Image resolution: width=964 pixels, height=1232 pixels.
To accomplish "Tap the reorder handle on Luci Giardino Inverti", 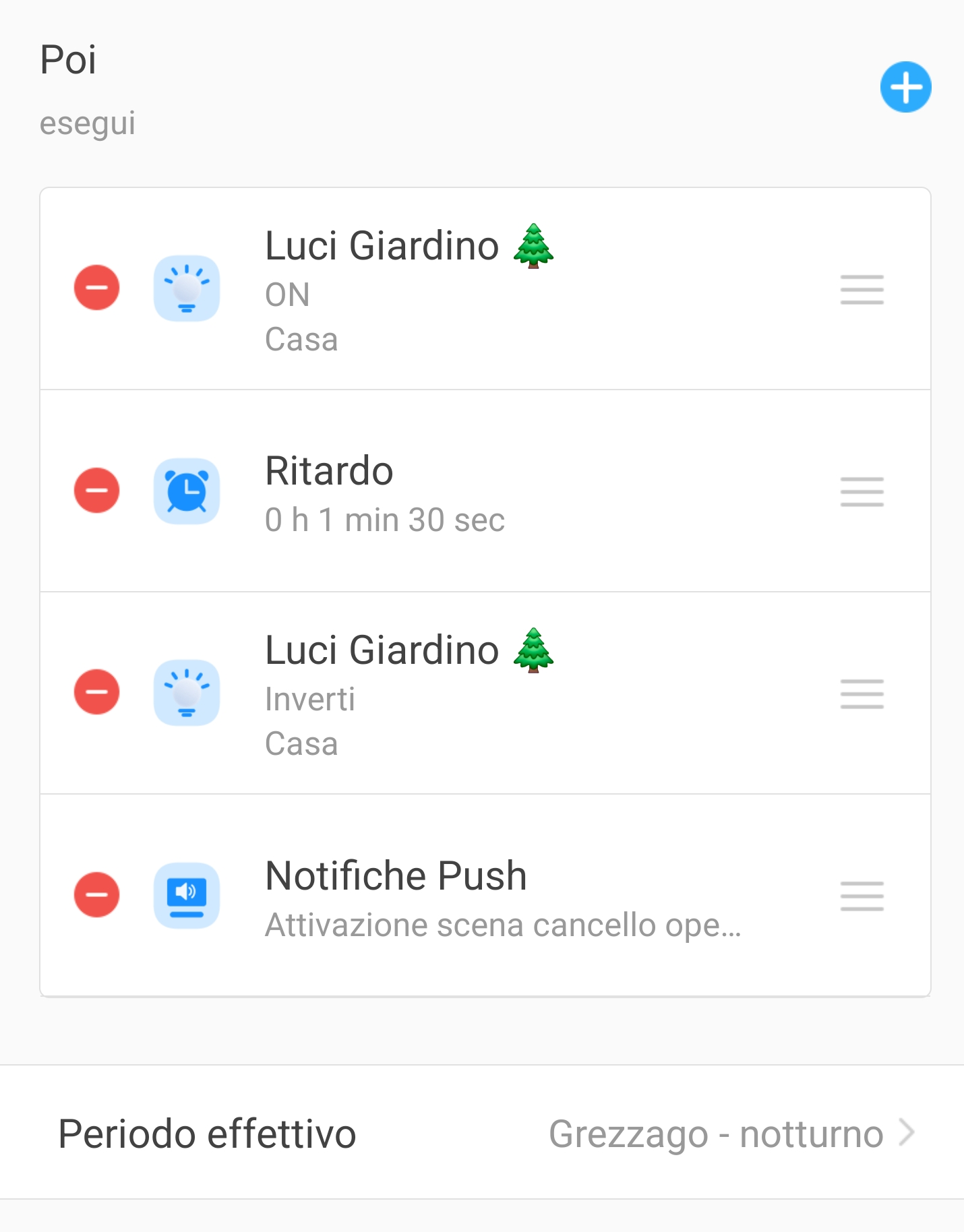I will [x=862, y=694].
